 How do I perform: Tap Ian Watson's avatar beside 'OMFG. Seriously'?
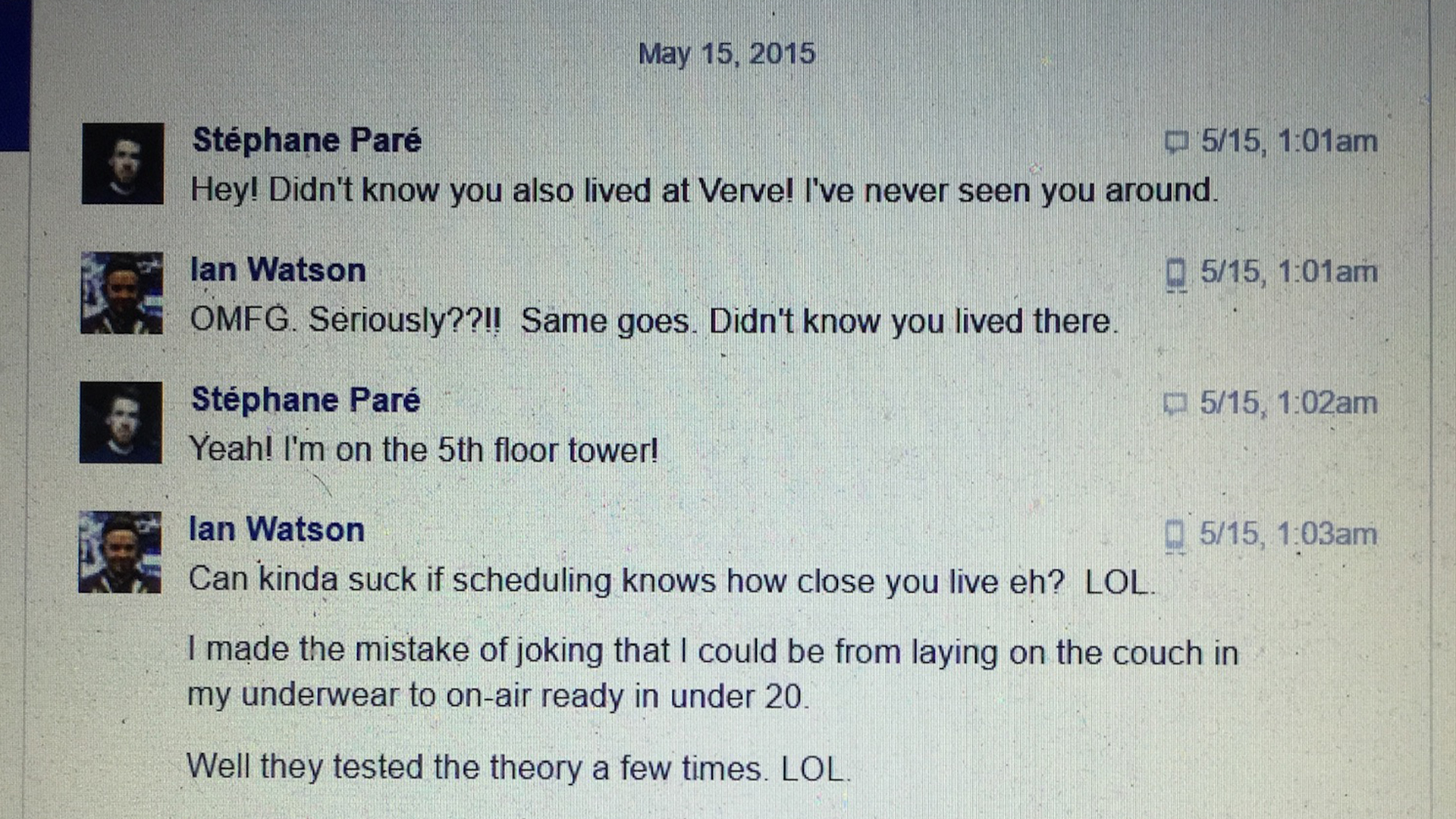(x=121, y=293)
